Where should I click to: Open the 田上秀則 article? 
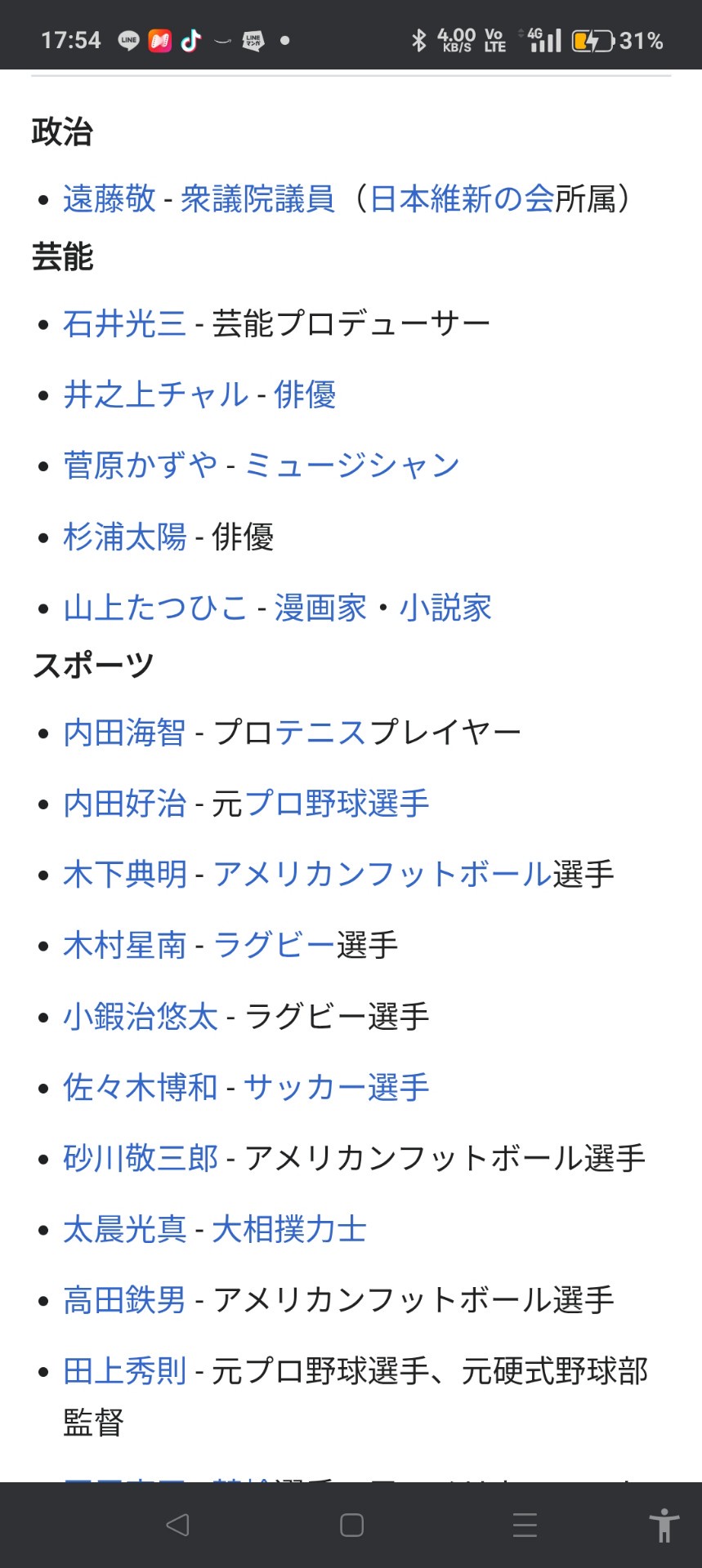(124, 1371)
